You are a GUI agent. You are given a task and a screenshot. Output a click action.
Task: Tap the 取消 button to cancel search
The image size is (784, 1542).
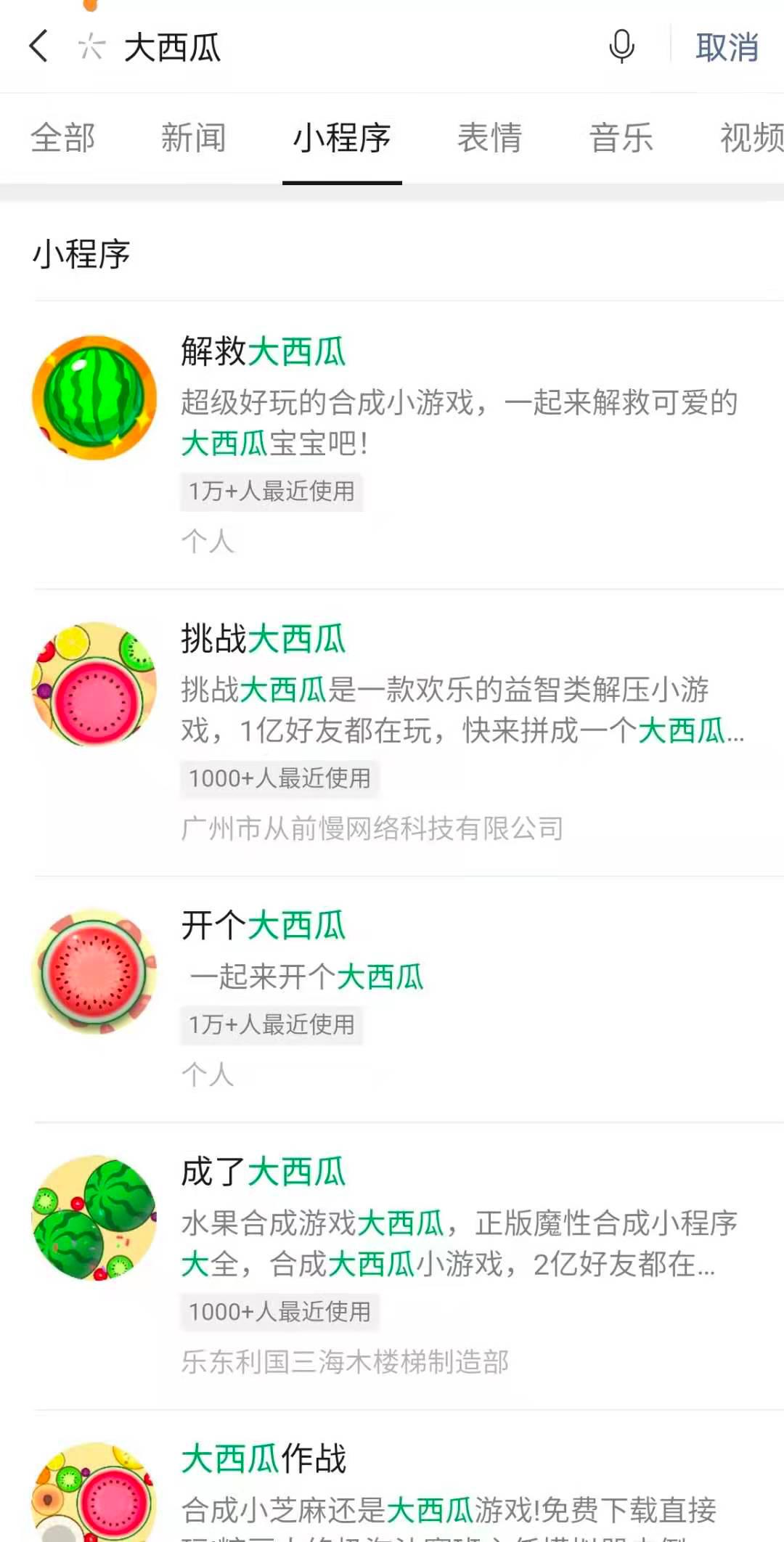click(726, 47)
